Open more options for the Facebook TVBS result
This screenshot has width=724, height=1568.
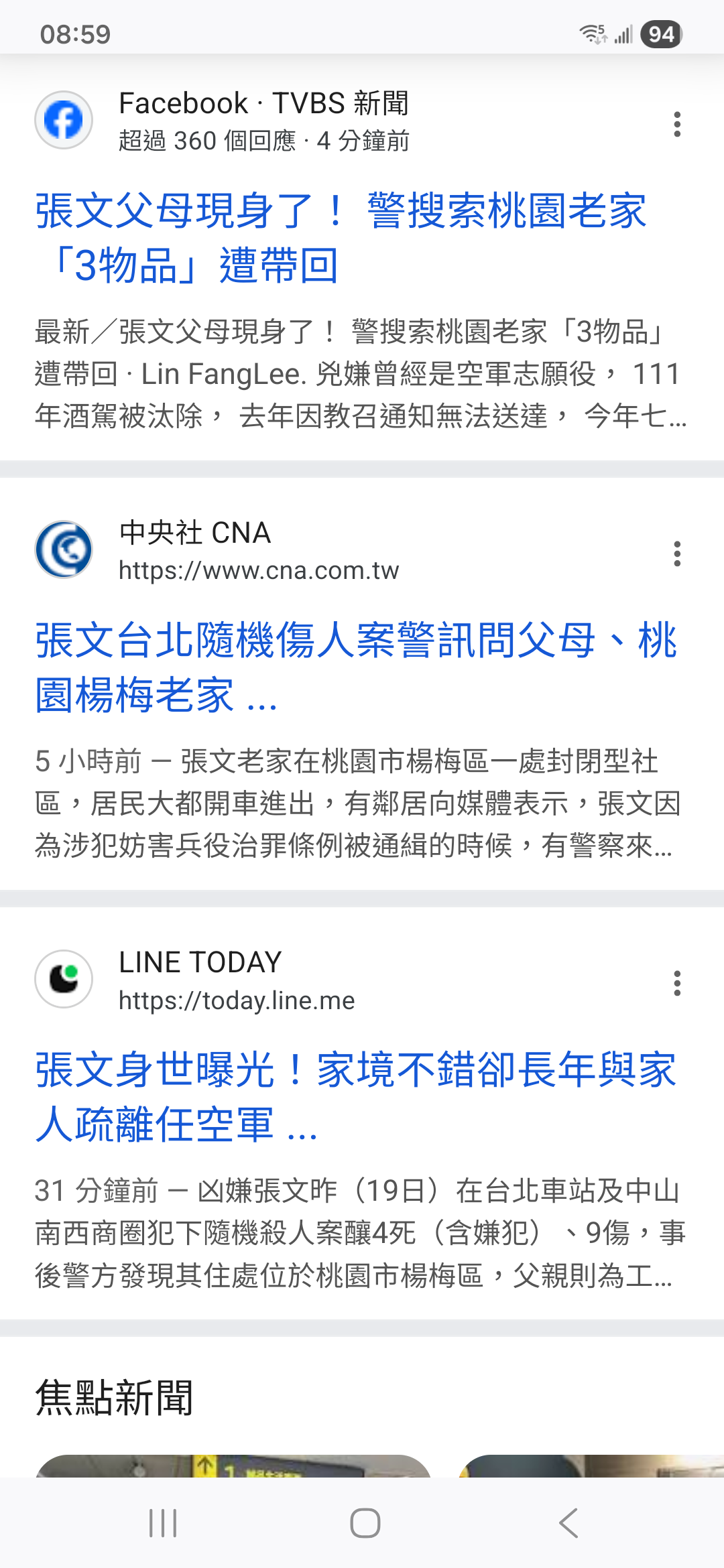click(x=677, y=124)
